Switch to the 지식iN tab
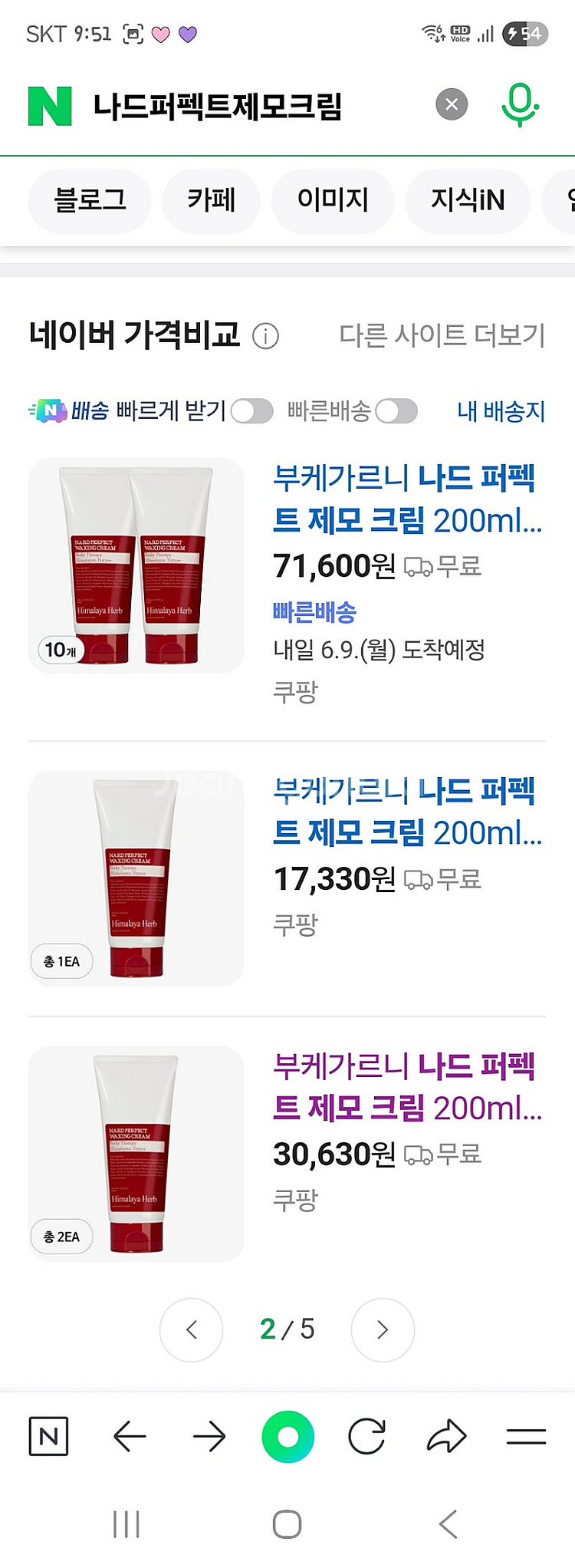The height and width of the screenshot is (1568, 575). coord(468,200)
